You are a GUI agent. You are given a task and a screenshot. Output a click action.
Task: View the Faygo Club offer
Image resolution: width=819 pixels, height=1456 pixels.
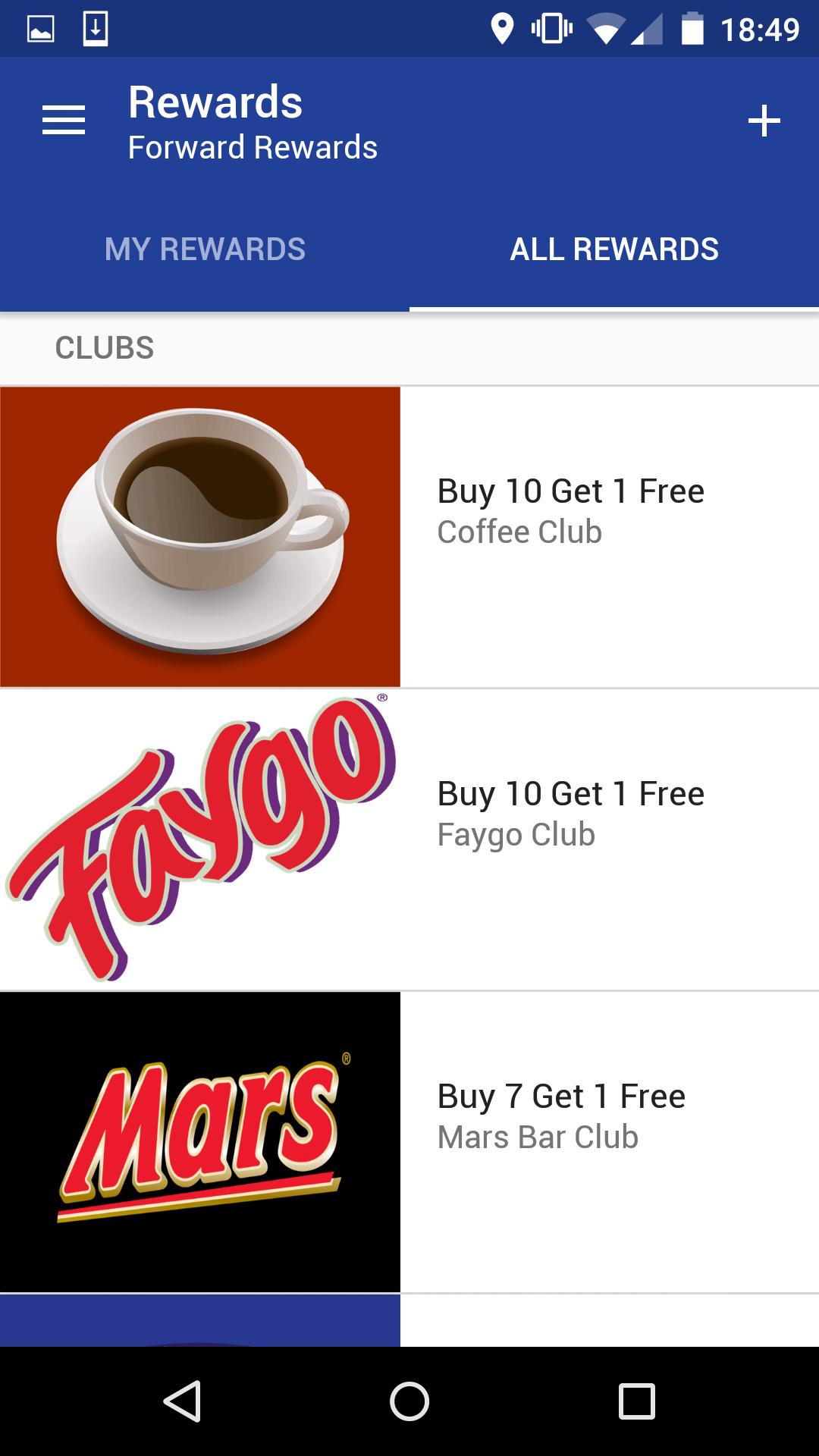(409, 839)
